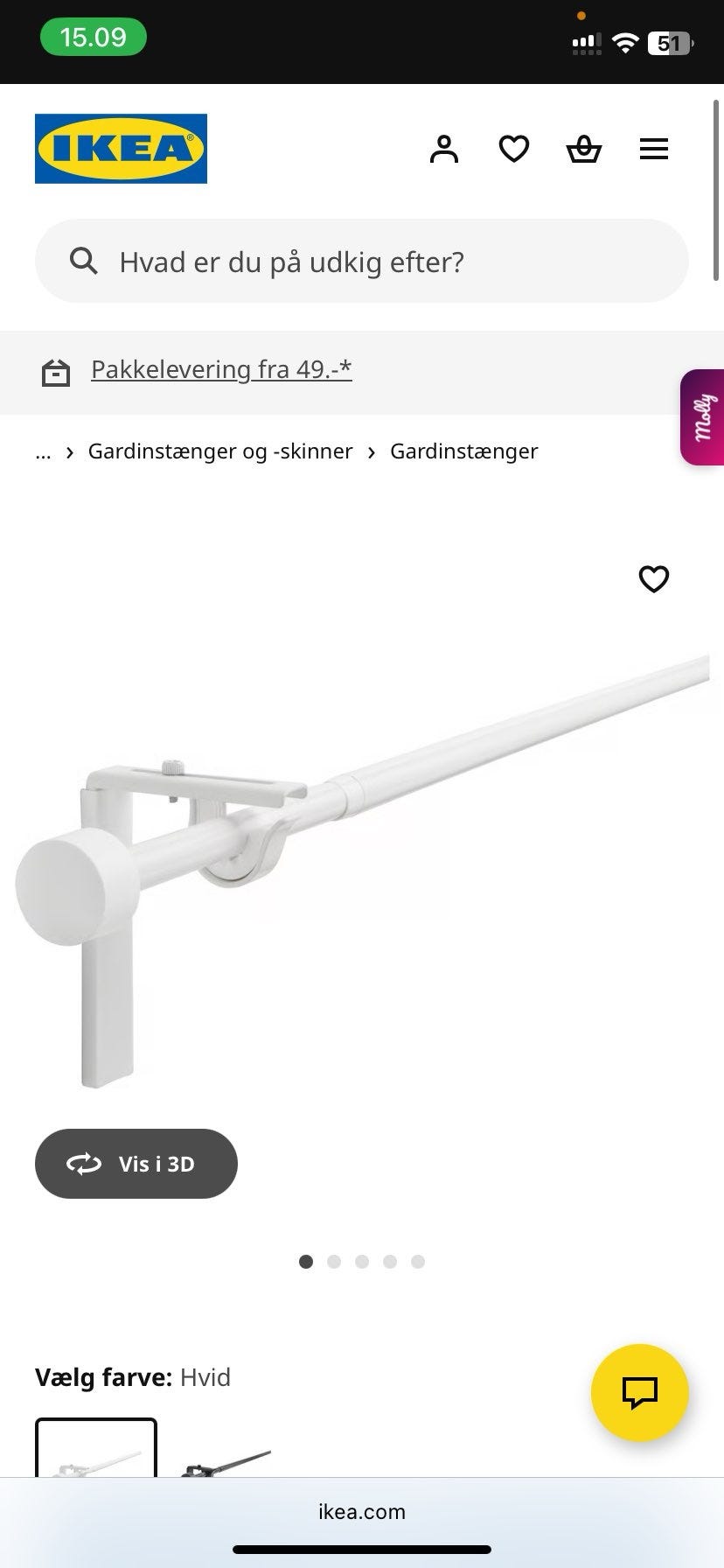Click the IKEA logo
Image resolution: width=724 pixels, height=1568 pixels.
click(121, 148)
